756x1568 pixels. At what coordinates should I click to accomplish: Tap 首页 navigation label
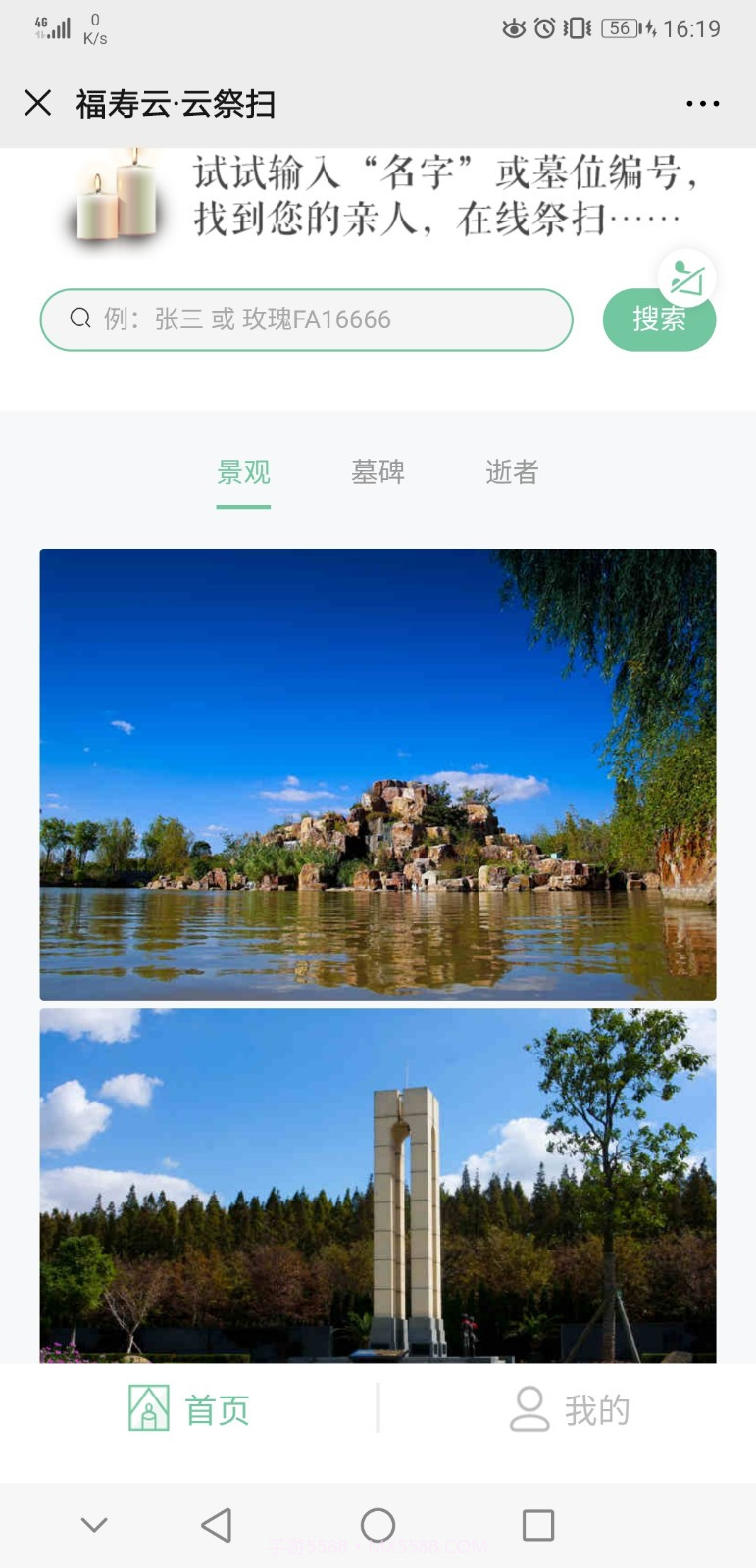tap(217, 1408)
